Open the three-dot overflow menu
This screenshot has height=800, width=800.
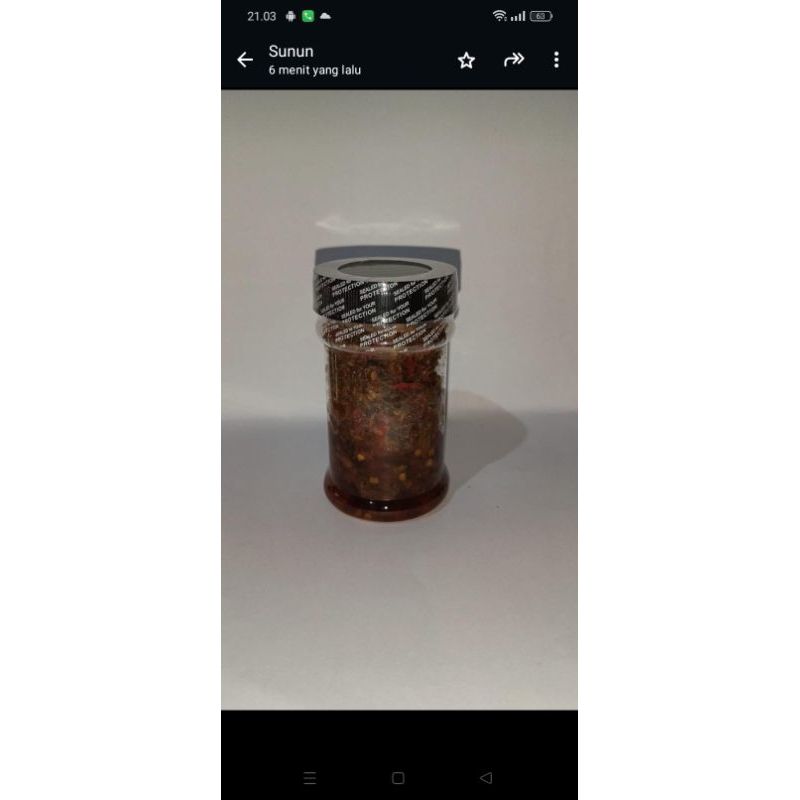(556, 60)
